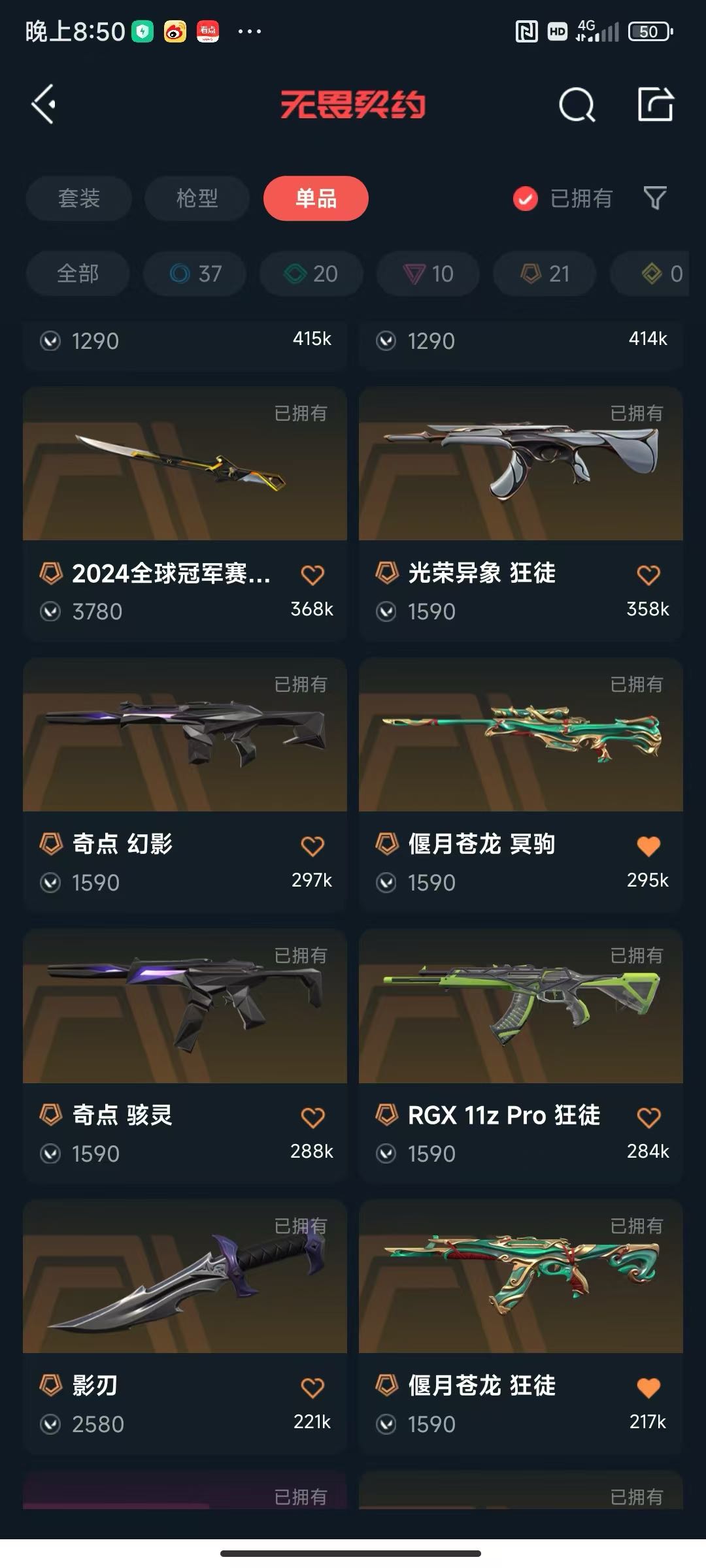Viewport: 706px width, 1568px height.
Task: Like the 奇点 骇灵 skin heart
Action: 312,1117
